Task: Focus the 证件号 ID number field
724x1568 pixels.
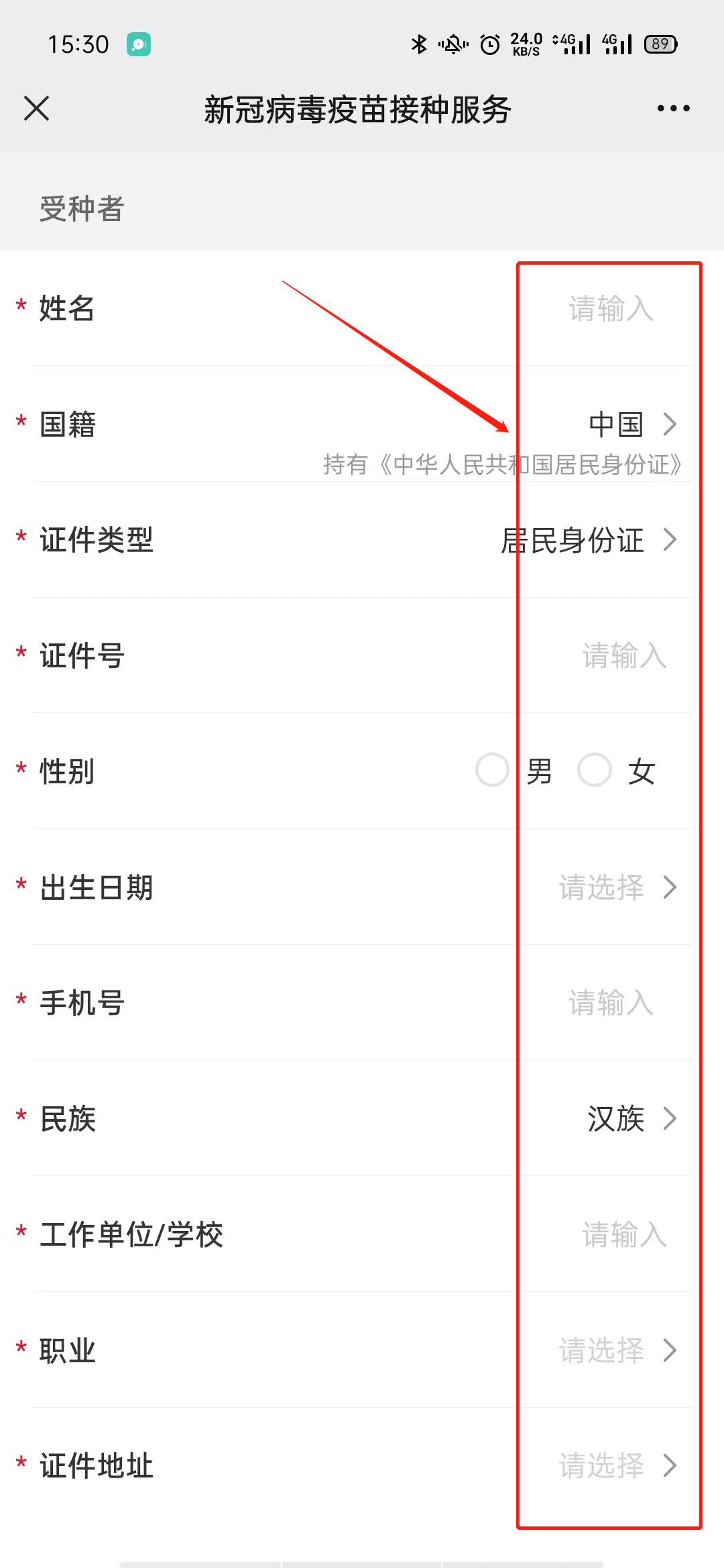Action: tap(623, 656)
